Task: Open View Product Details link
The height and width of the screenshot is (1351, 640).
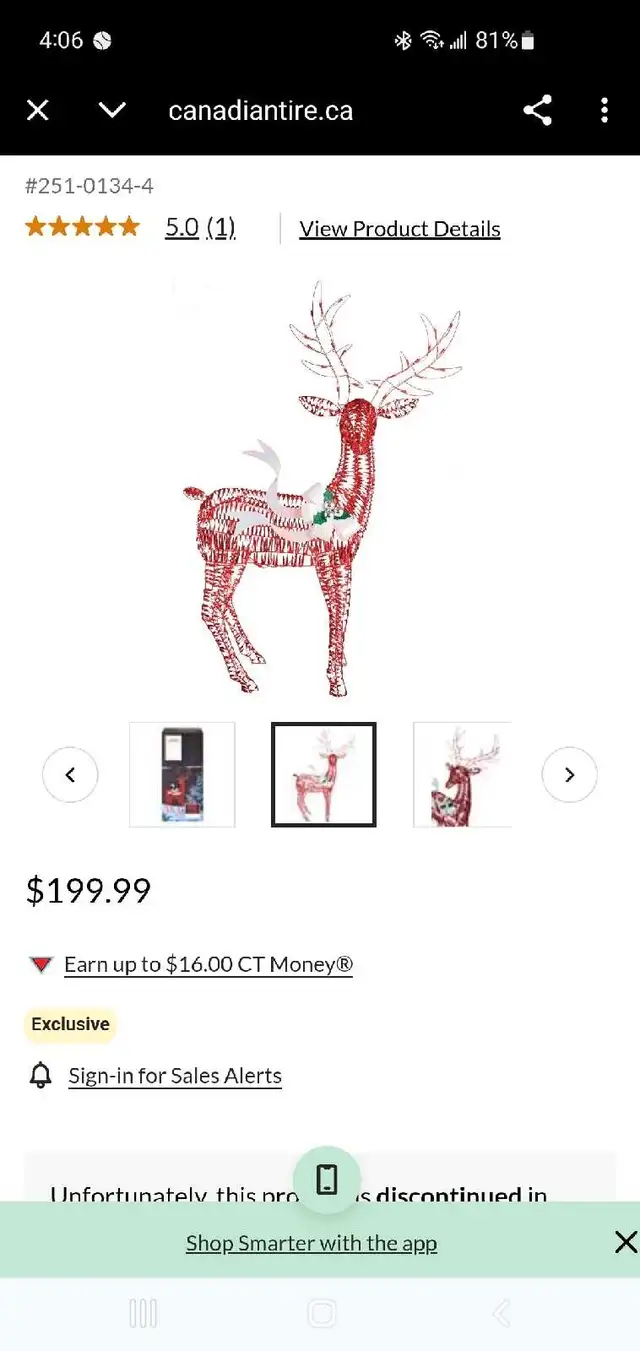Action: (x=400, y=229)
